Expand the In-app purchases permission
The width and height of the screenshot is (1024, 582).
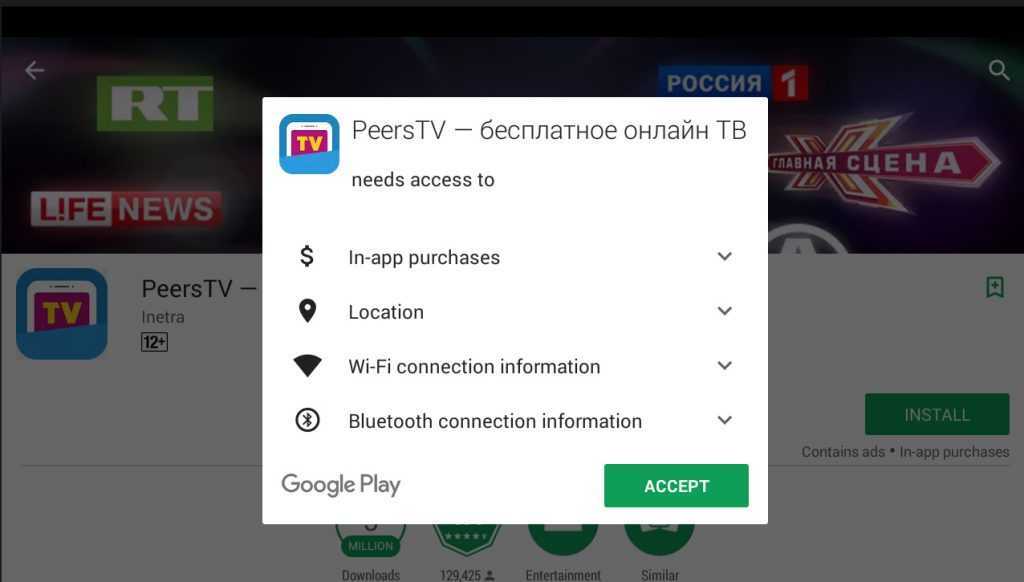click(x=725, y=257)
